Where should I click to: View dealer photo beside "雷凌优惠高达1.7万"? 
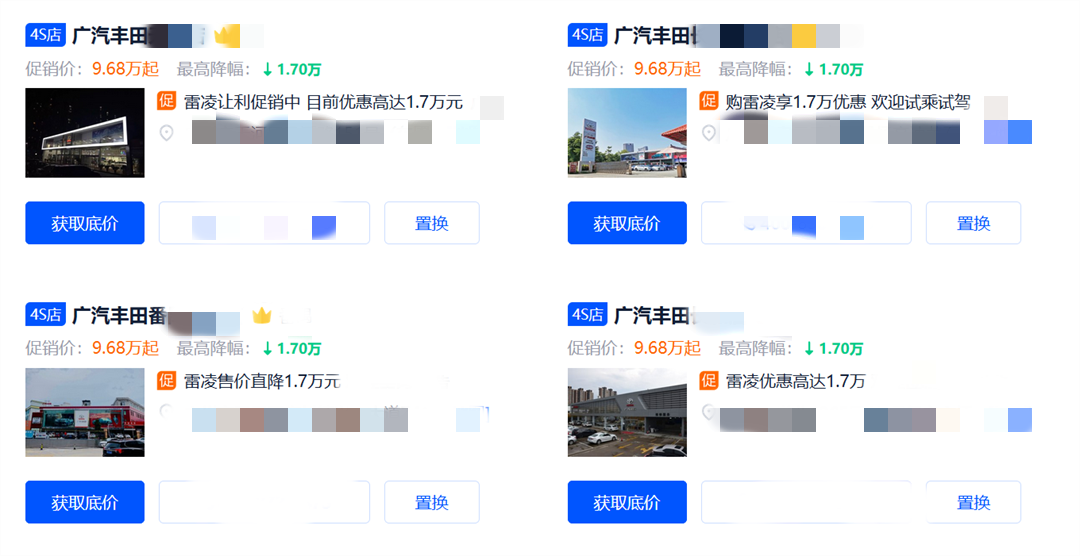(627, 412)
